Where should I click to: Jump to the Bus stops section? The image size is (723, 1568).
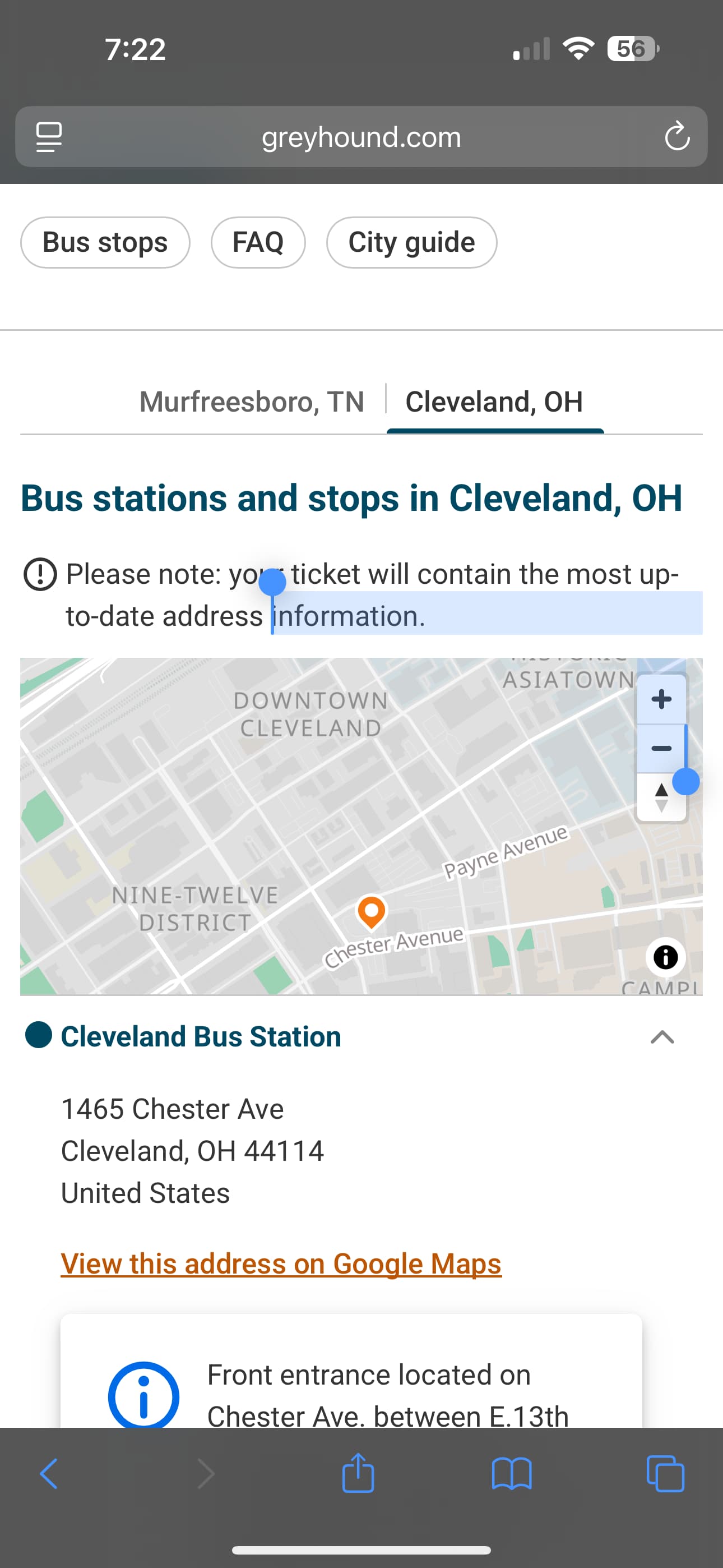(x=105, y=242)
